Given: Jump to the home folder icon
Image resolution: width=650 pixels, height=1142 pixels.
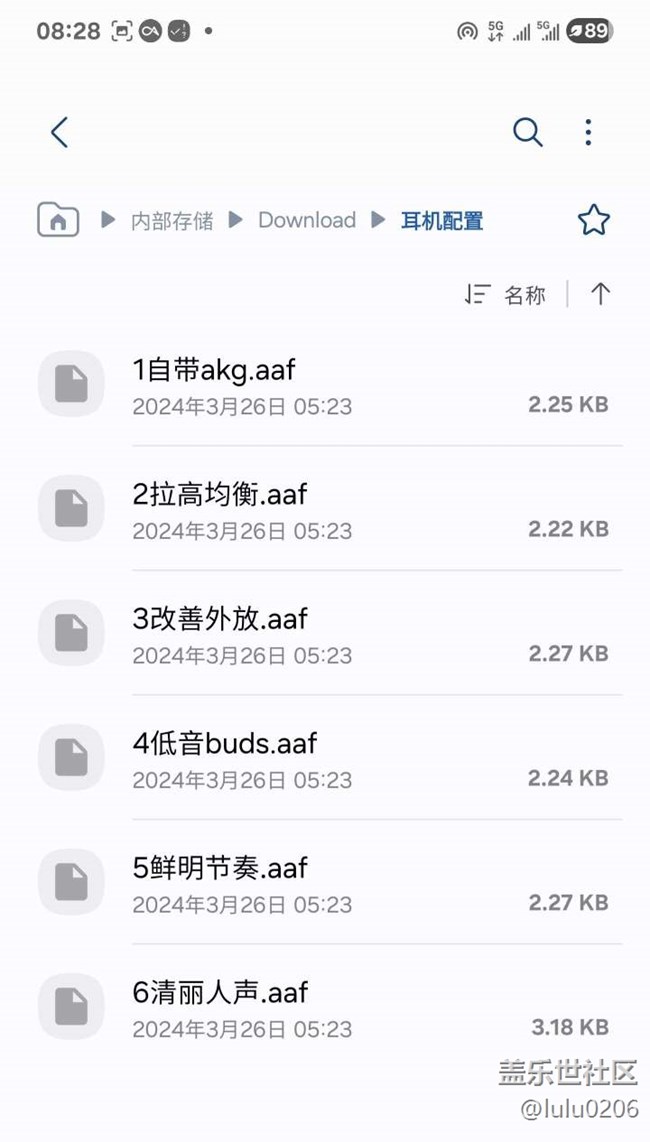Looking at the screenshot, I should 58,219.
